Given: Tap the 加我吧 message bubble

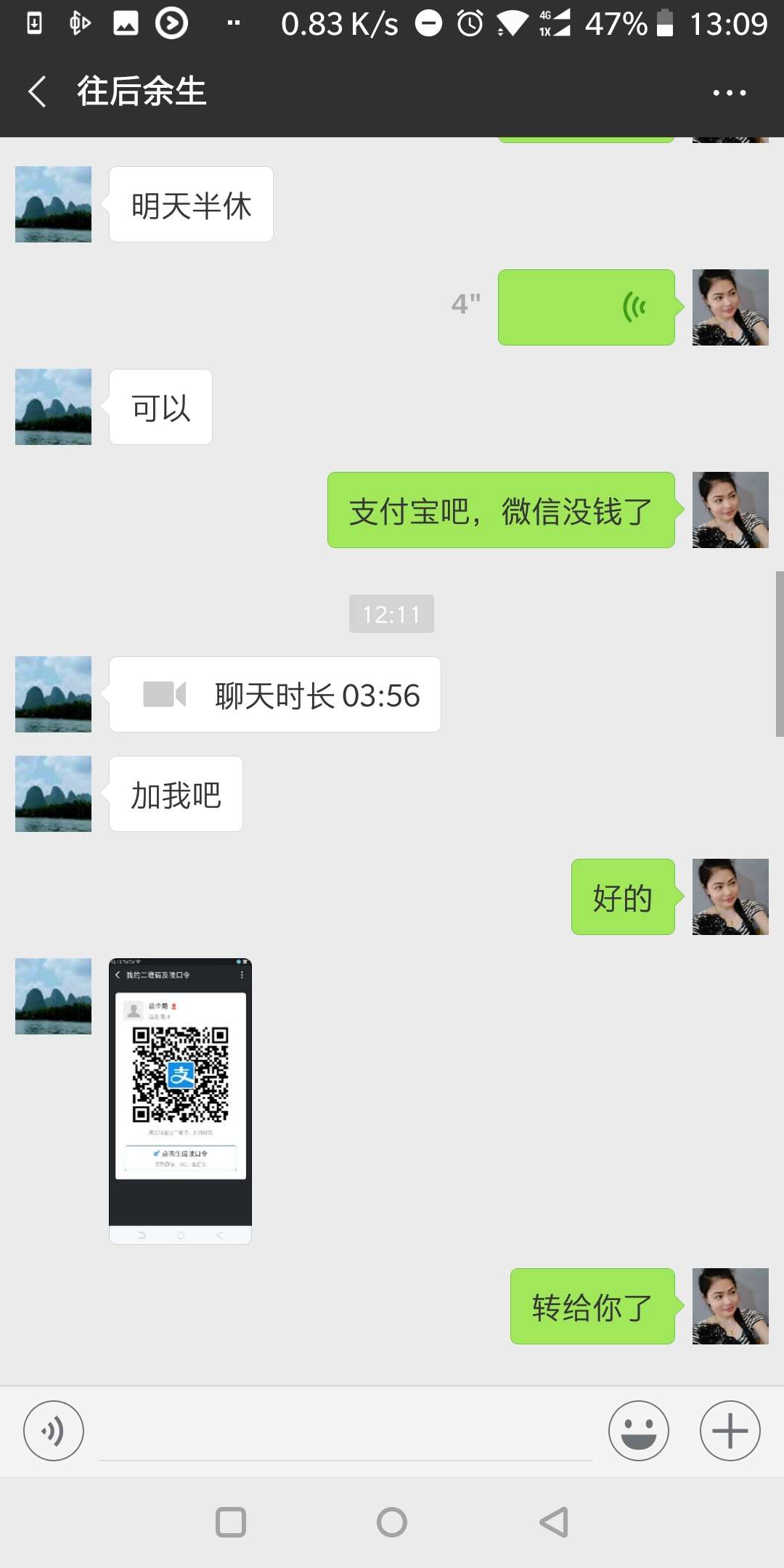Looking at the screenshot, I should pos(175,793).
